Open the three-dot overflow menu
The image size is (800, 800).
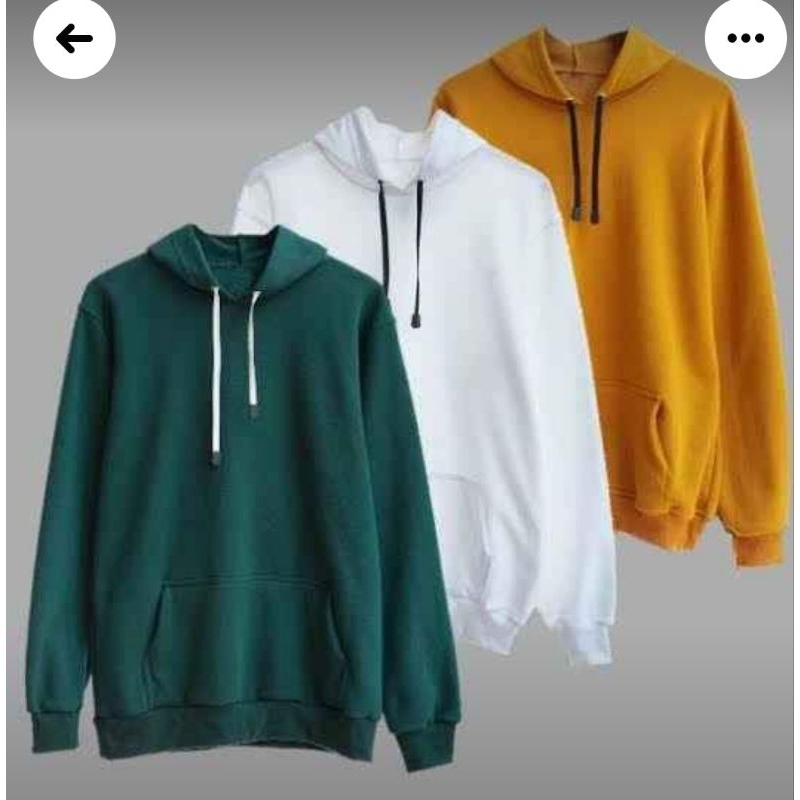pos(745,39)
